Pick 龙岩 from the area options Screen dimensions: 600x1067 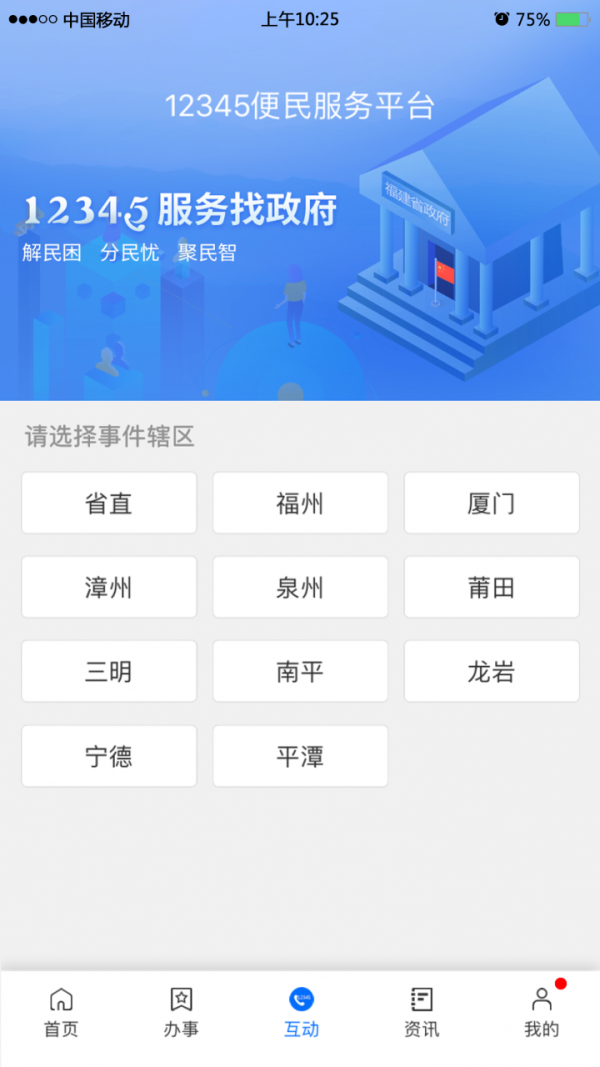[x=491, y=671]
